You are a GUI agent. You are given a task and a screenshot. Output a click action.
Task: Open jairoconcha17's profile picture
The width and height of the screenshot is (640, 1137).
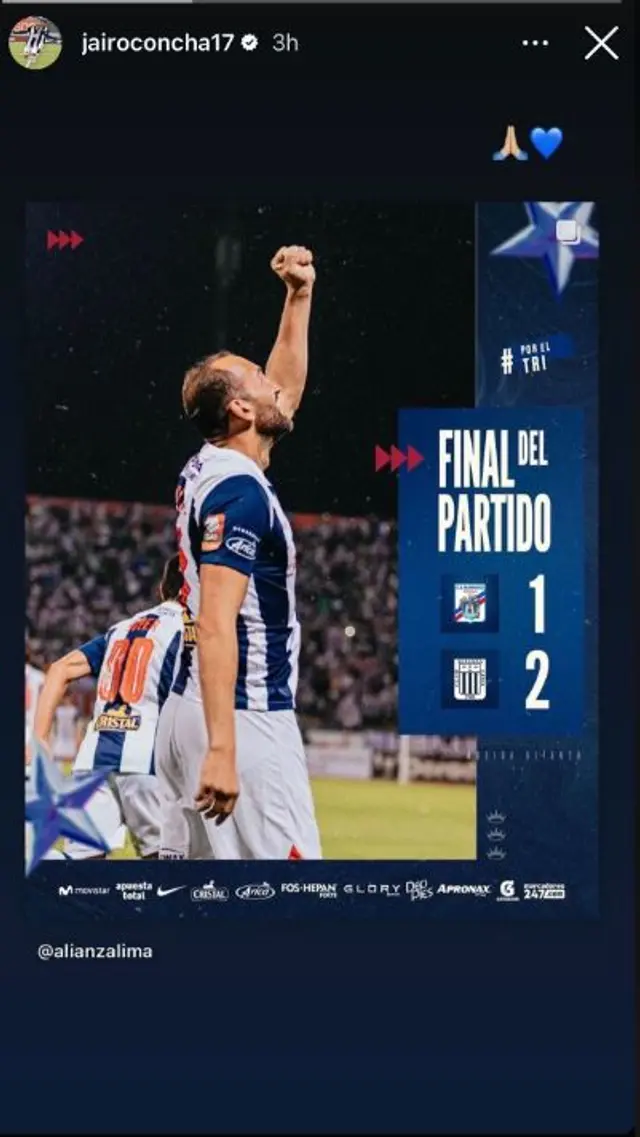(35, 42)
